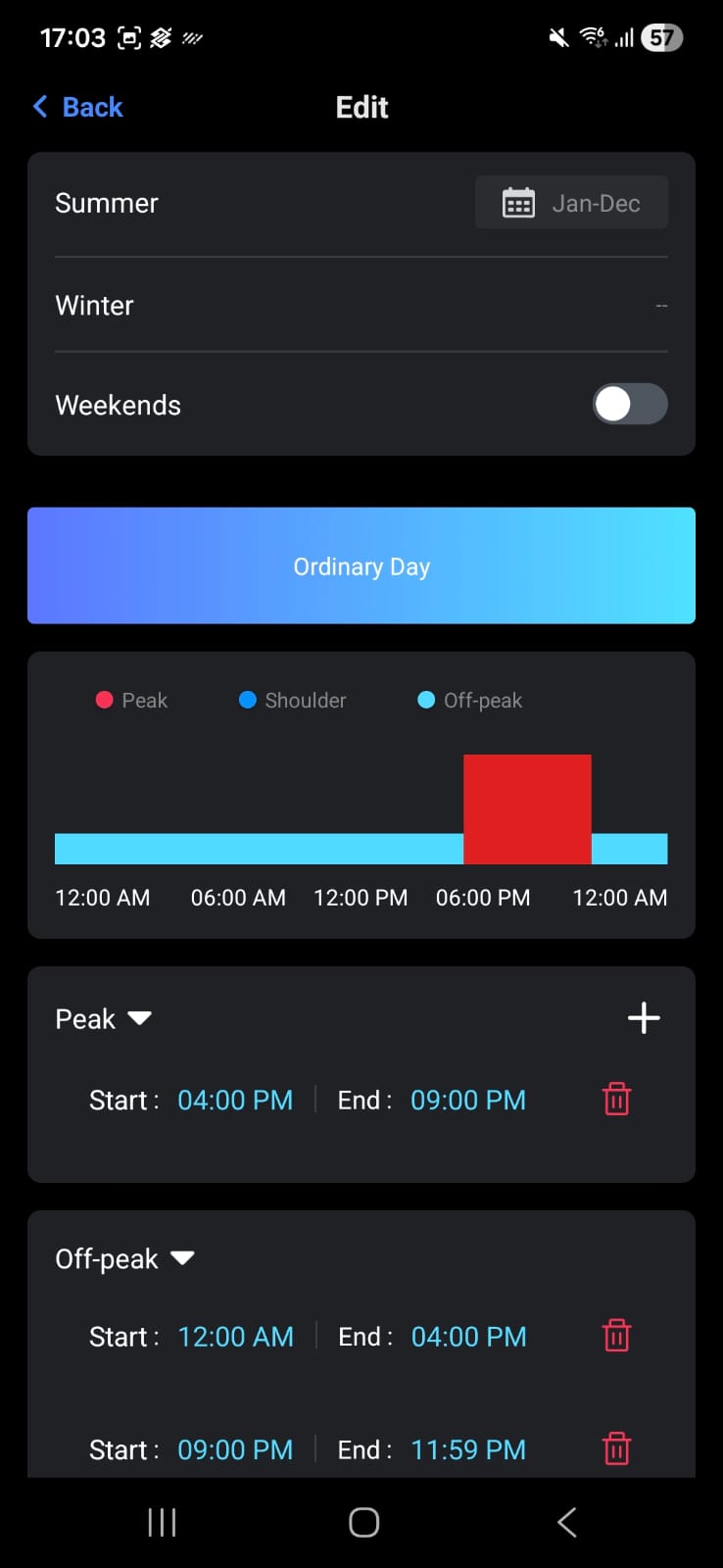Expand the Peak dropdown arrow
Viewport: 723px width, 1568px height.
[140, 1018]
